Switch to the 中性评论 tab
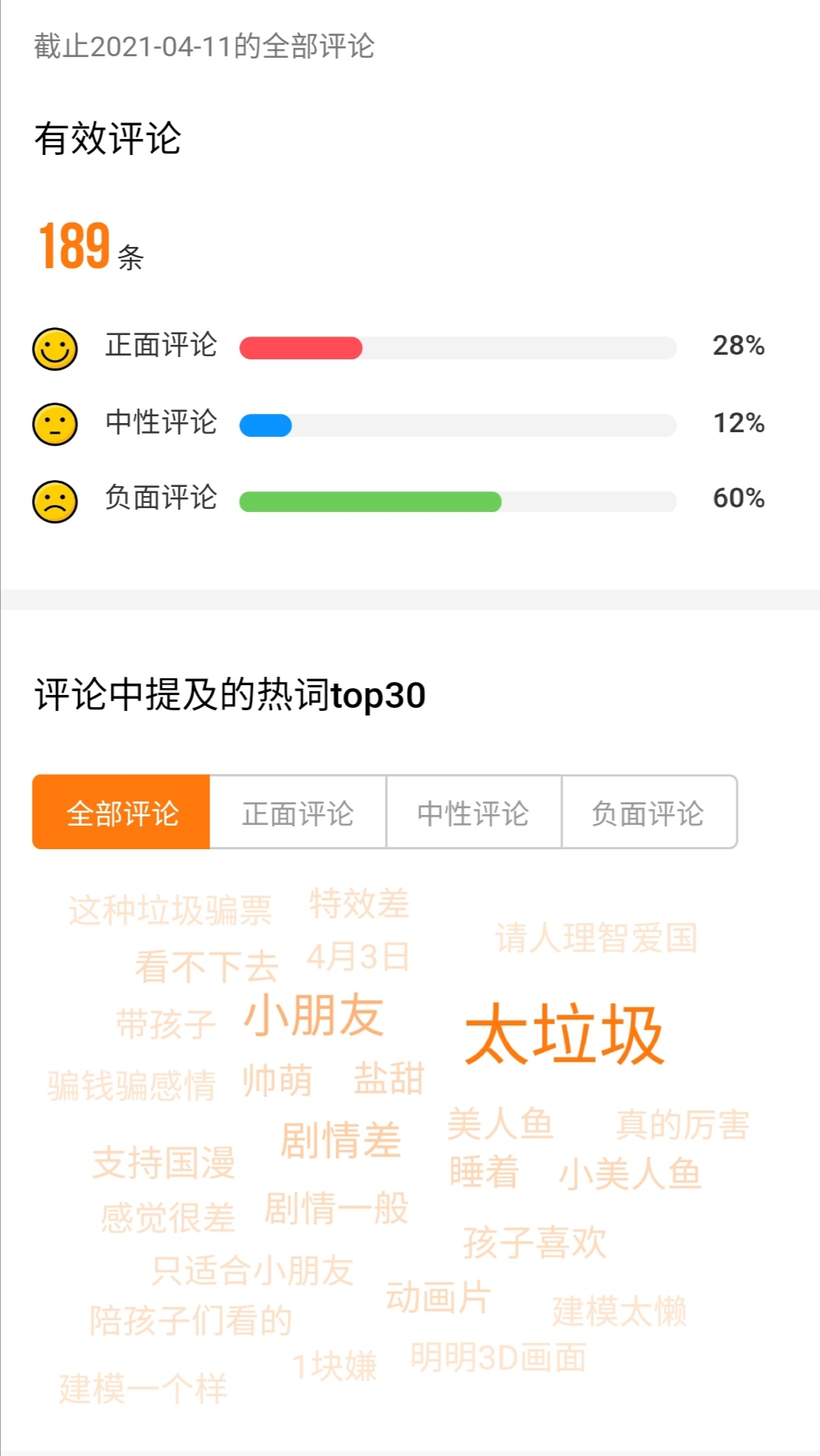Viewport: 820px width, 1456px height. point(473,813)
